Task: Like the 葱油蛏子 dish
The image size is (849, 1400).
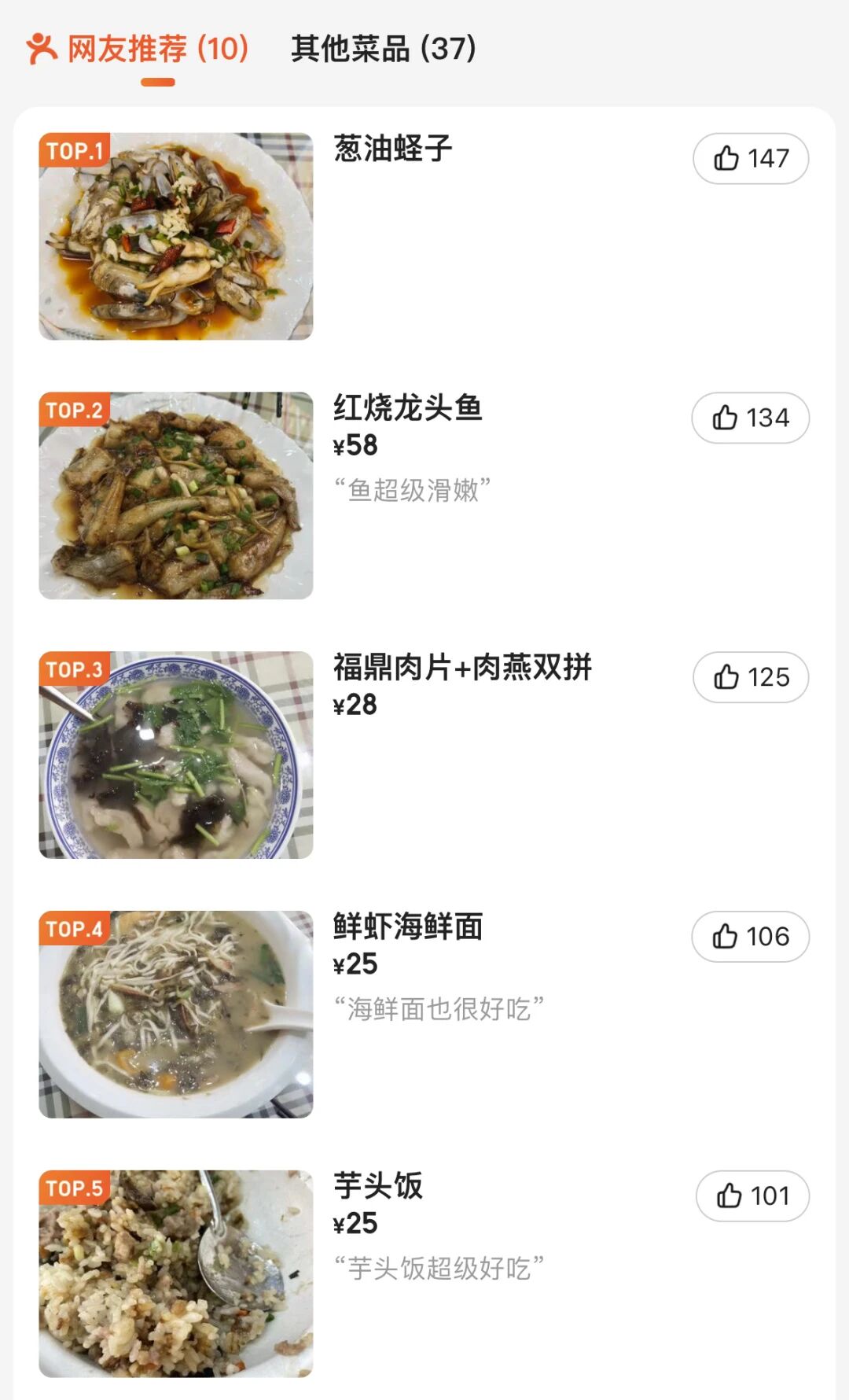Action: coord(751,159)
